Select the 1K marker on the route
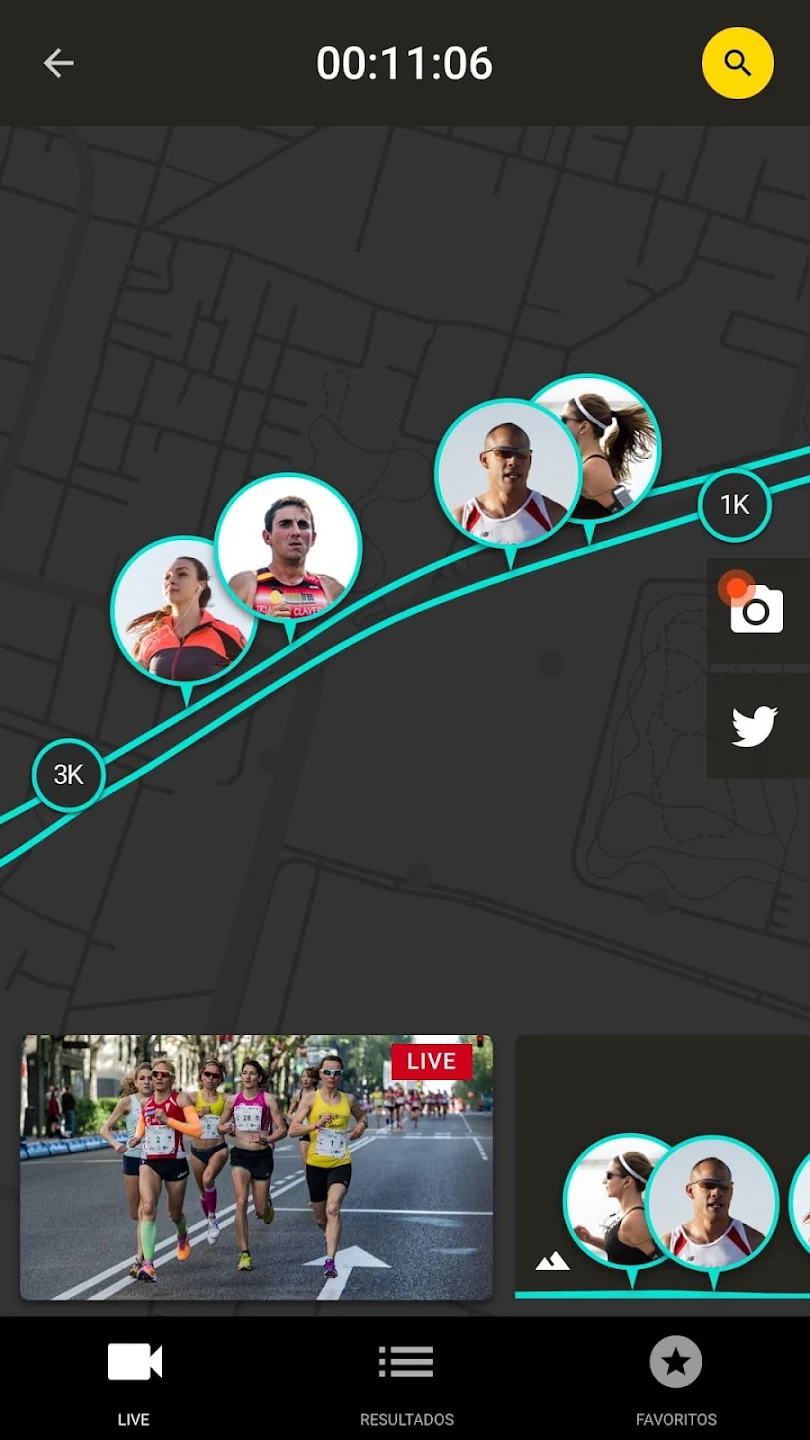 point(735,505)
